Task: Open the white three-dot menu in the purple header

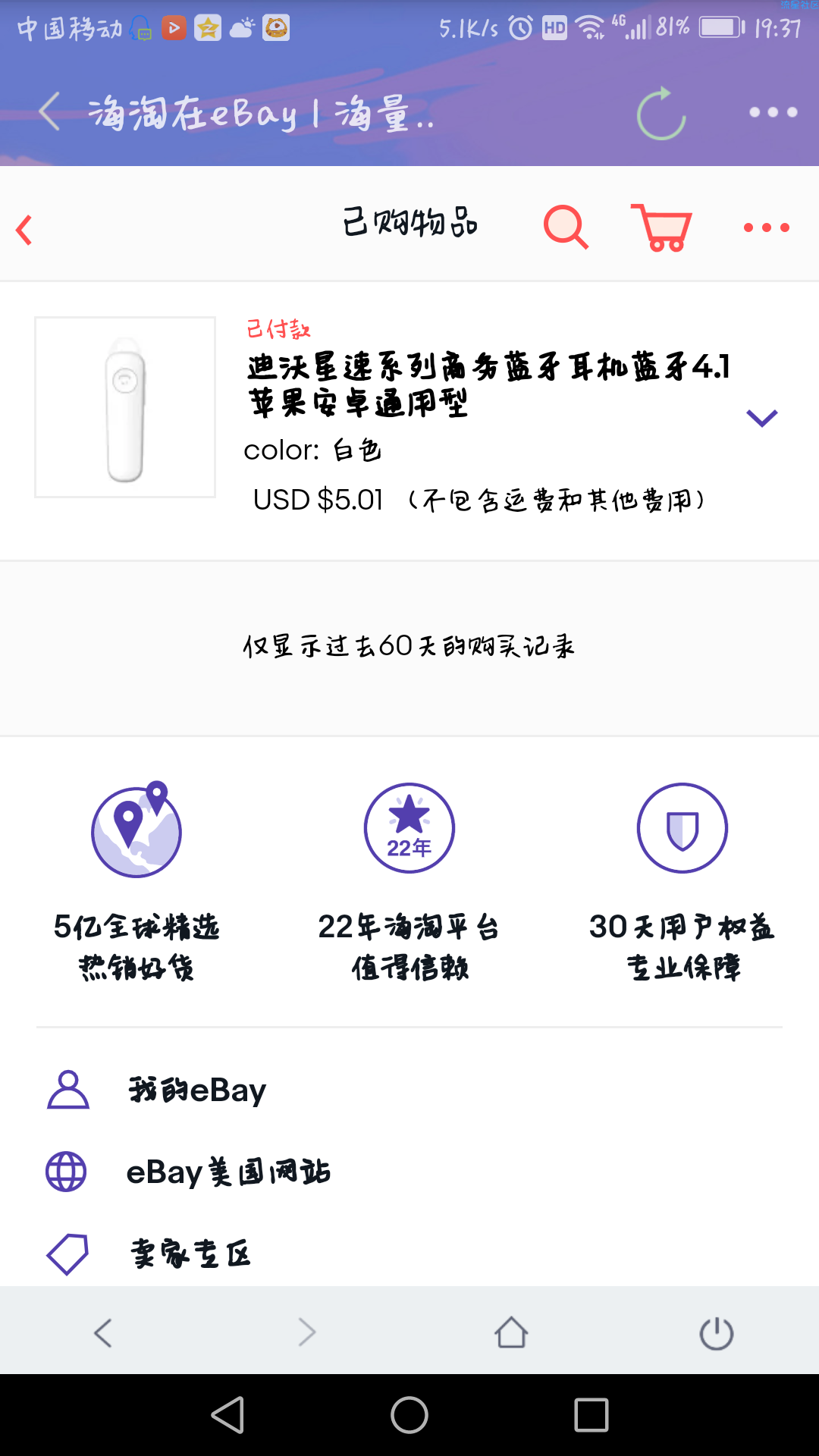Action: [773, 112]
